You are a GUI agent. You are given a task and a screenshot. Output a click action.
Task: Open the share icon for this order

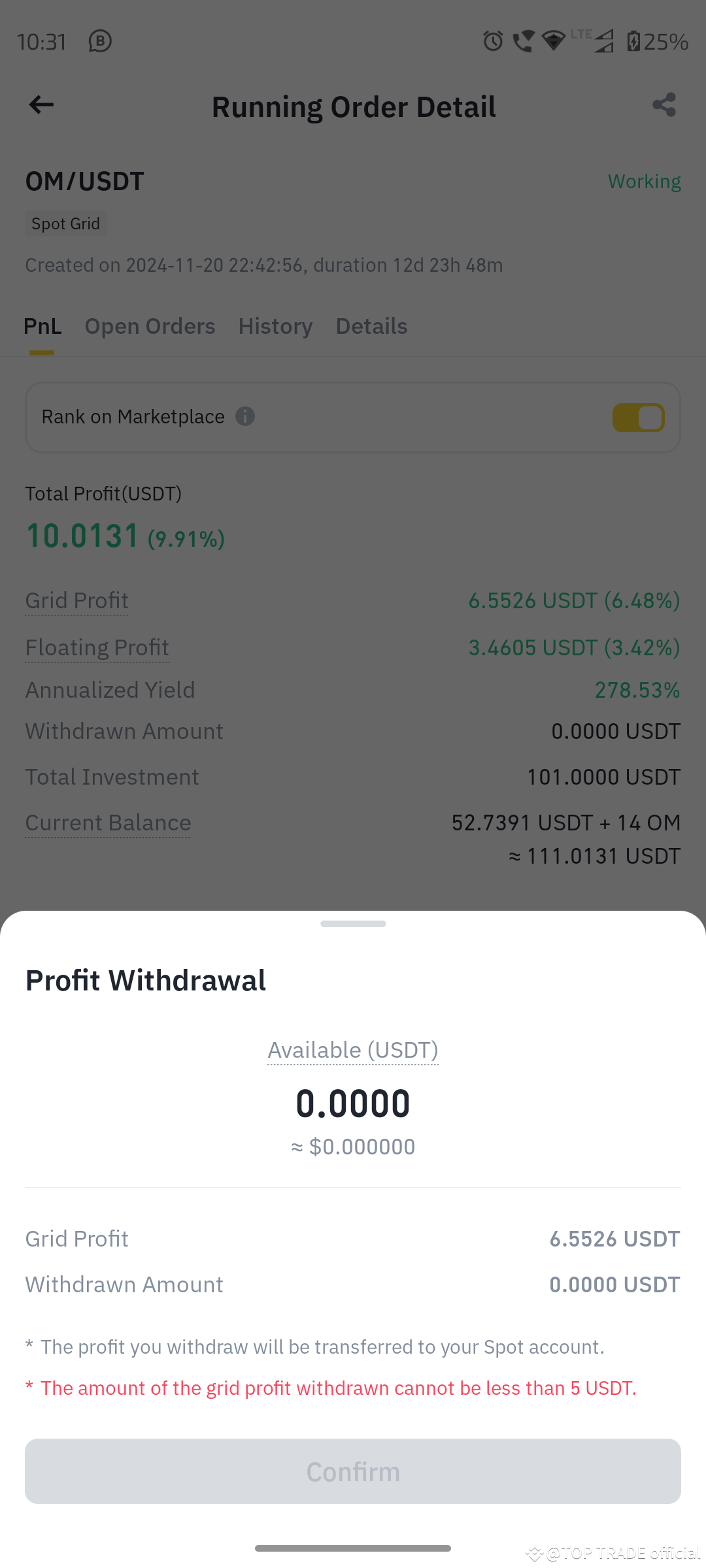[x=664, y=105]
